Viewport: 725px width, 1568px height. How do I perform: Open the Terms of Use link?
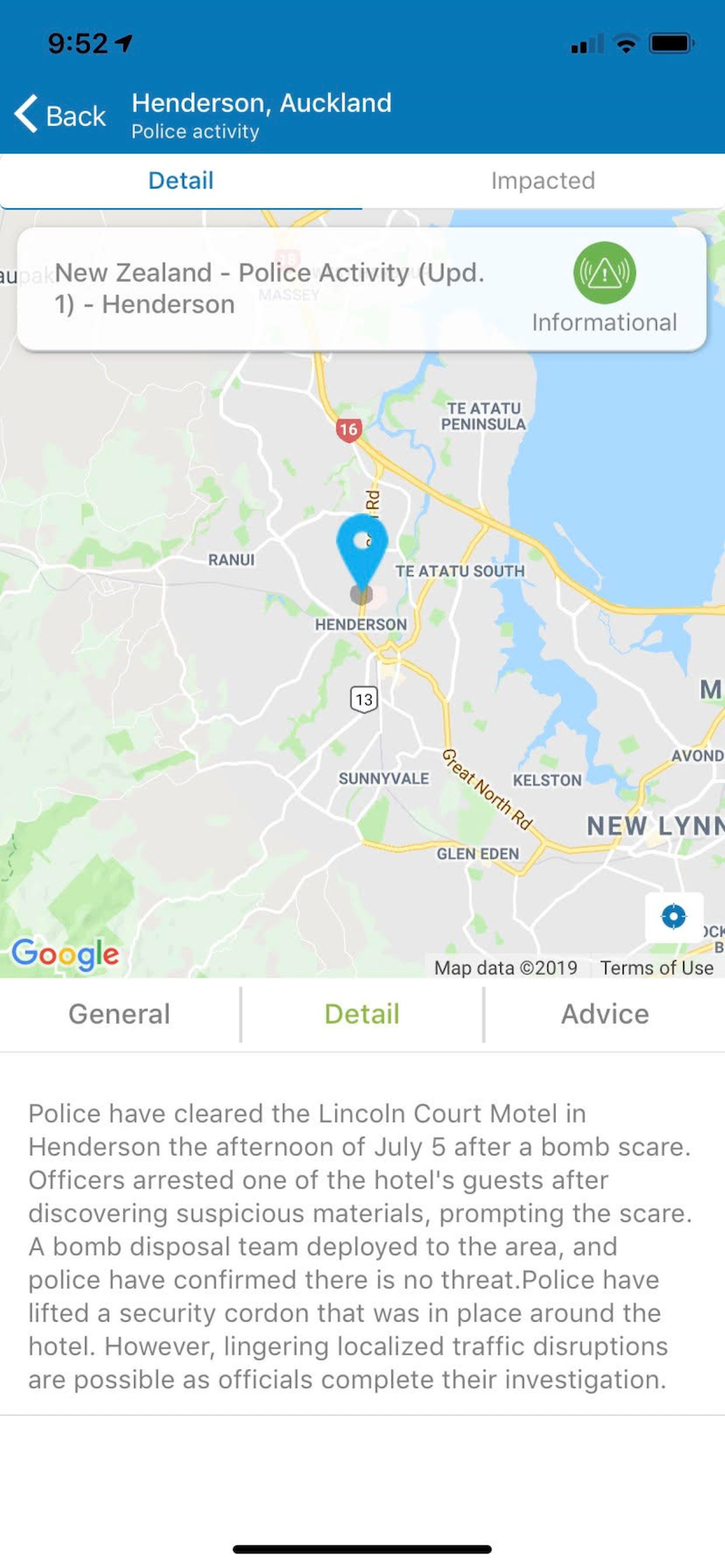(x=656, y=967)
